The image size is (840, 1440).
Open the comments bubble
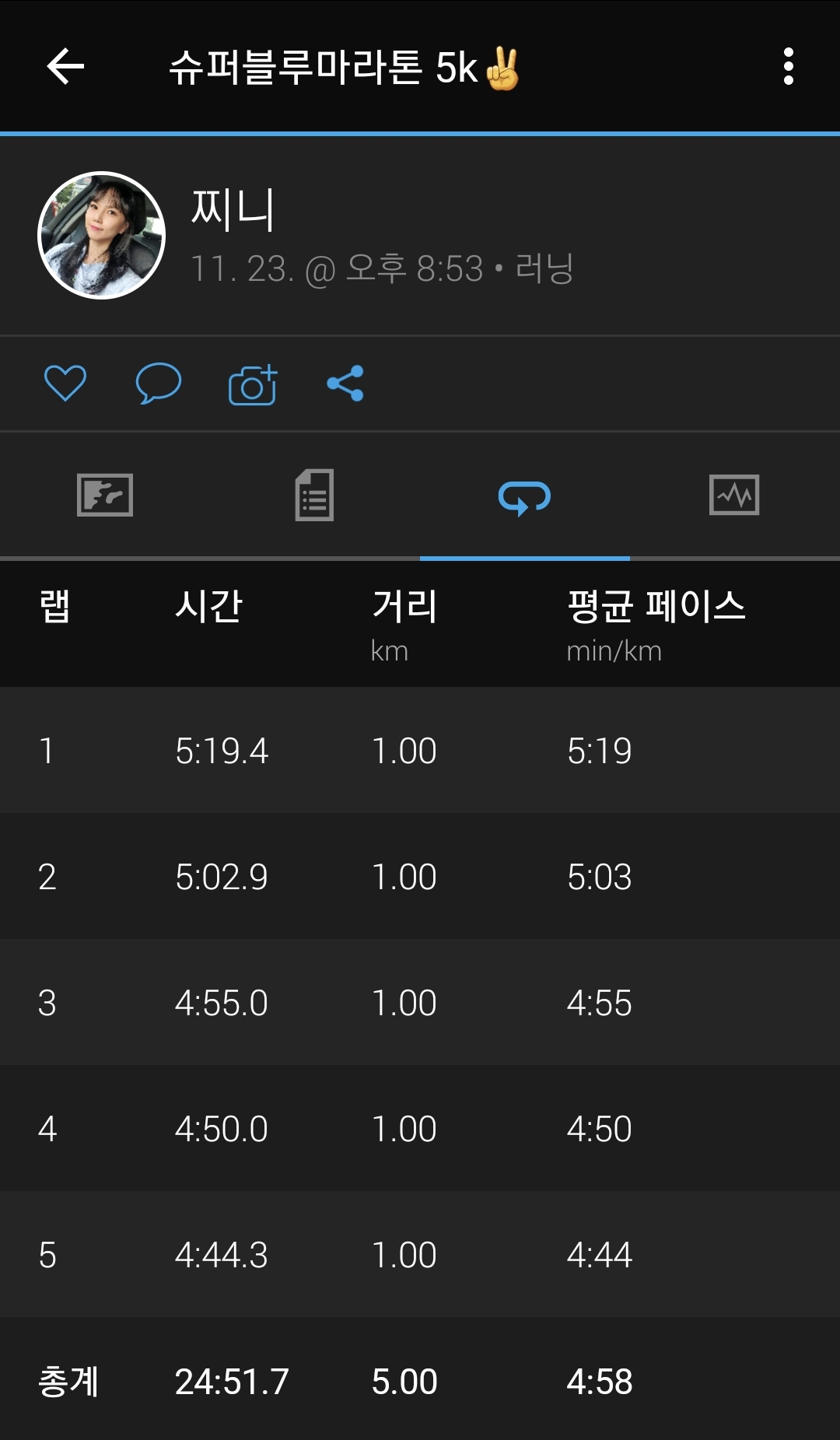pyautogui.click(x=159, y=384)
